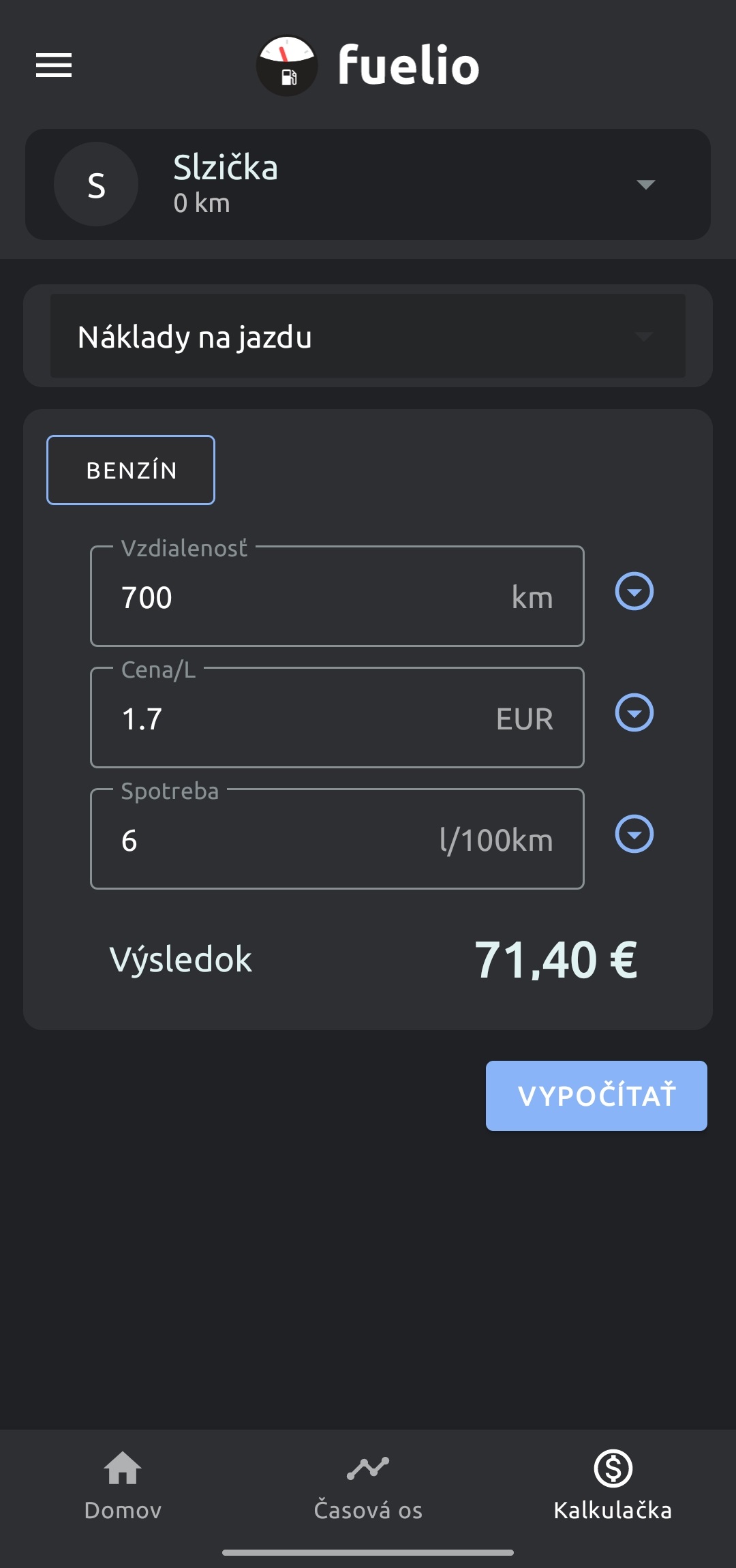Open the dropdown arrow beside Spotreba

tap(634, 834)
